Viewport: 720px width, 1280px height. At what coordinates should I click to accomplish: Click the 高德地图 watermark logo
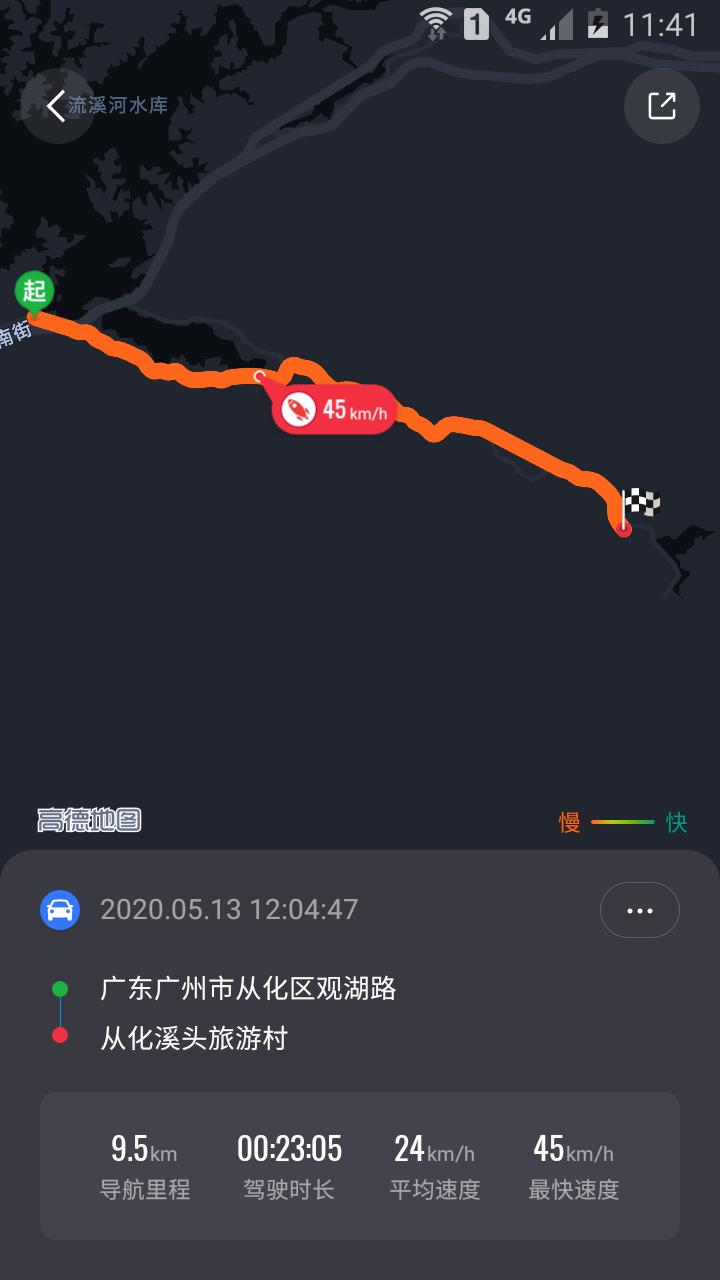pyautogui.click(x=92, y=819)
